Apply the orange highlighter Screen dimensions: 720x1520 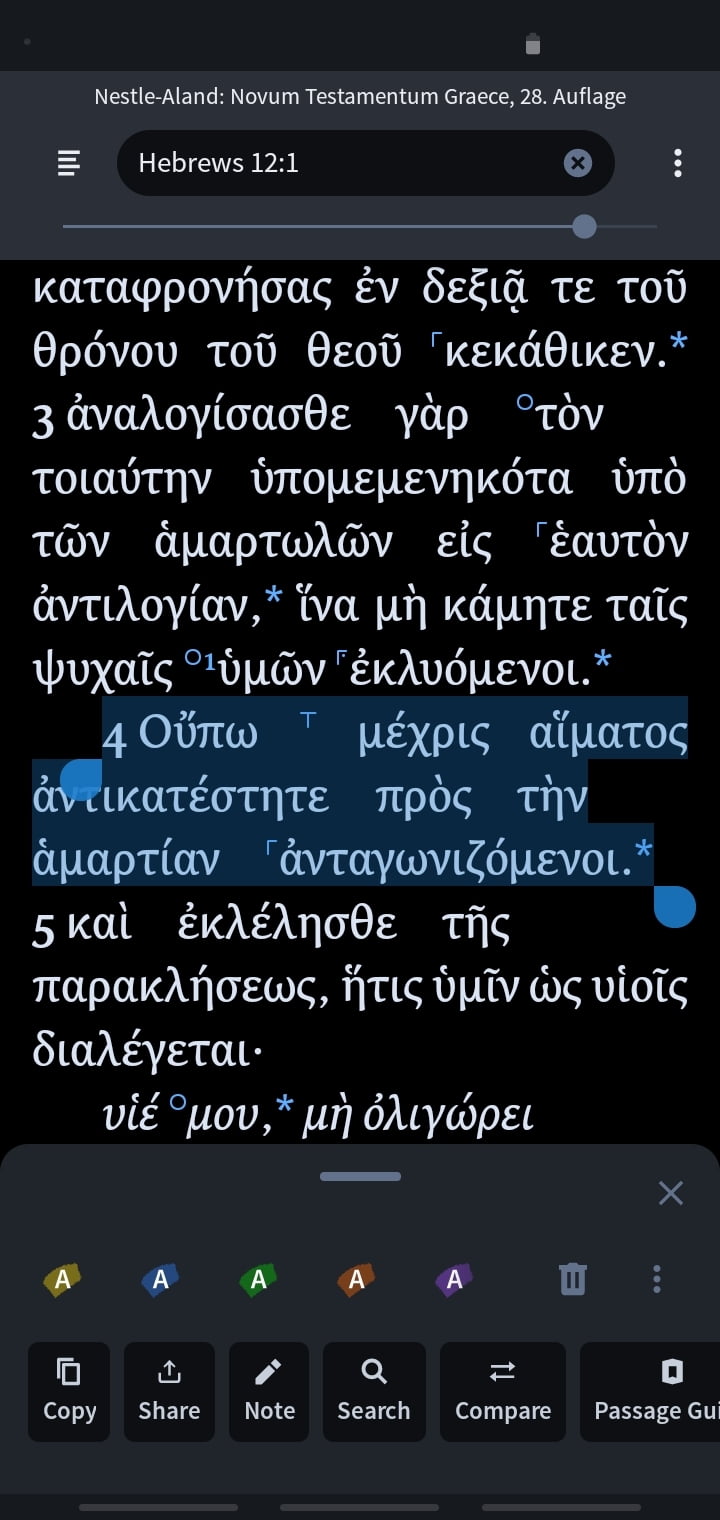pos(356,1279)
